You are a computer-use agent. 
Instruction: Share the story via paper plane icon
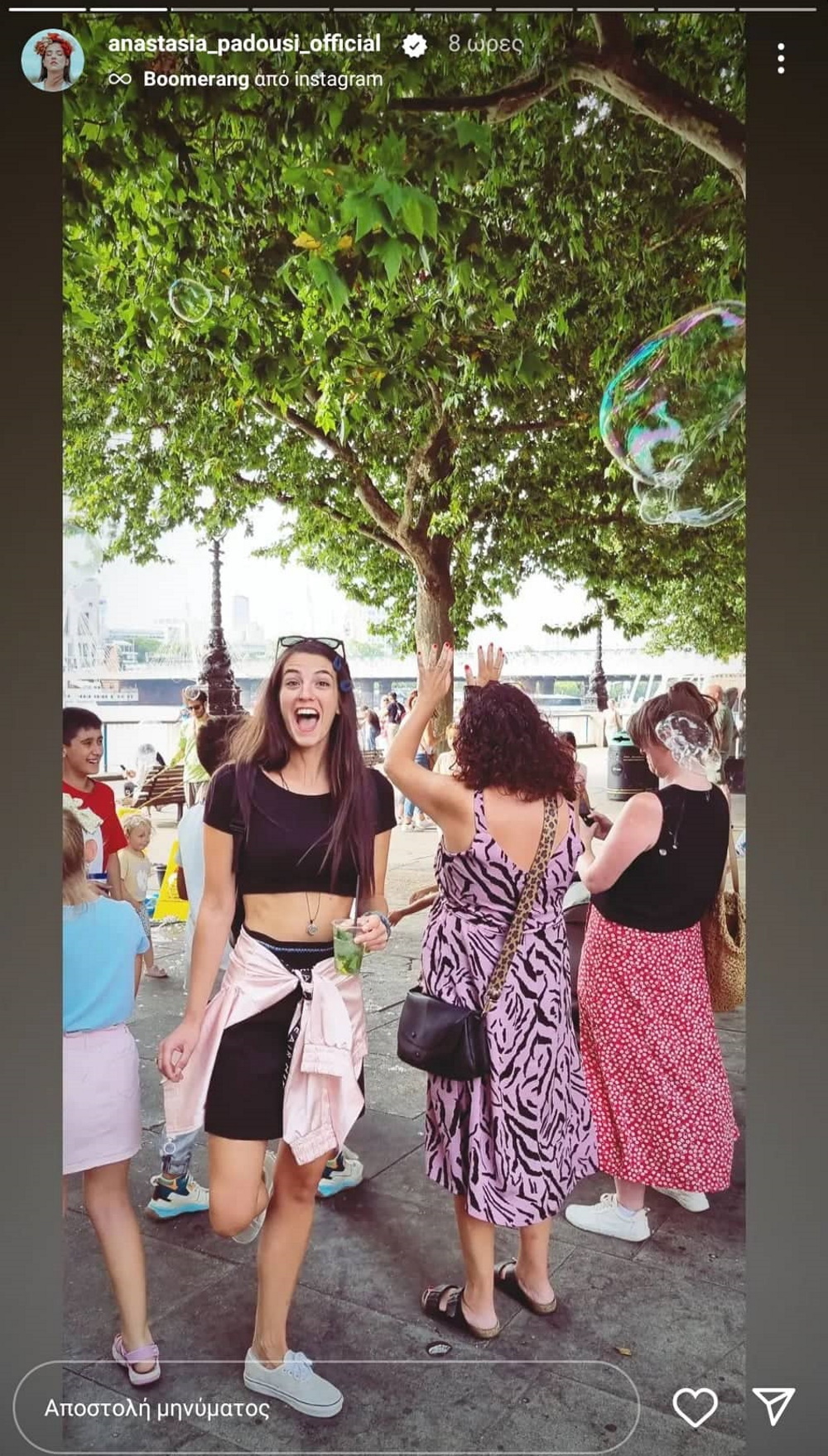pyautogui.click(x=773, y=1407)
